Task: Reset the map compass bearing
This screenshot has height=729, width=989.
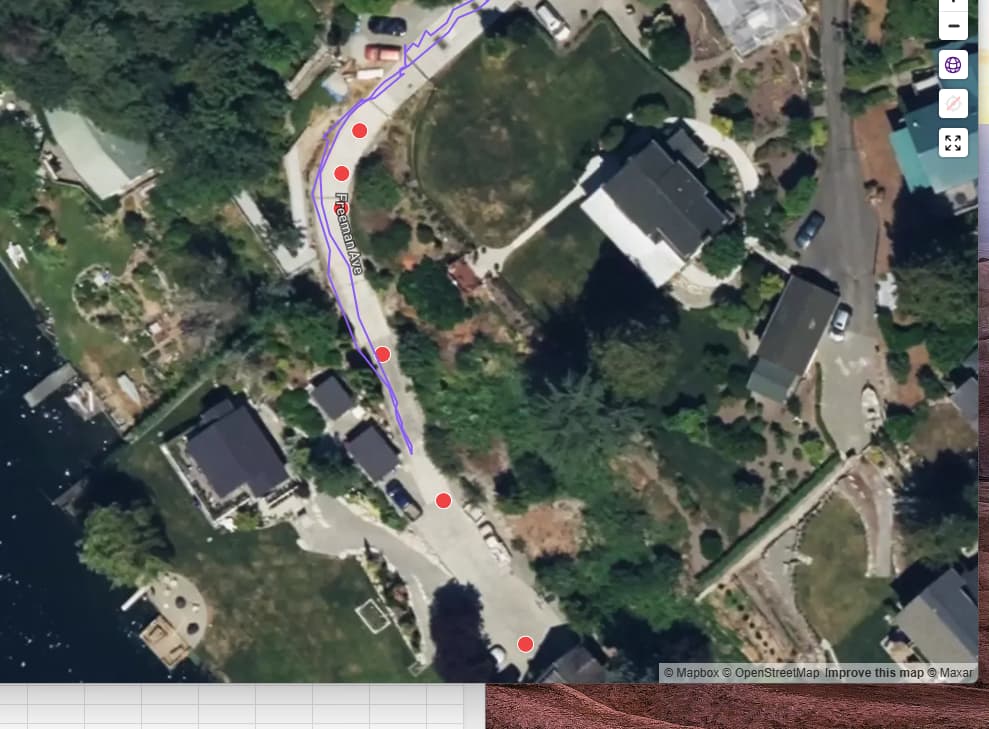Action: tap(953, 104)
